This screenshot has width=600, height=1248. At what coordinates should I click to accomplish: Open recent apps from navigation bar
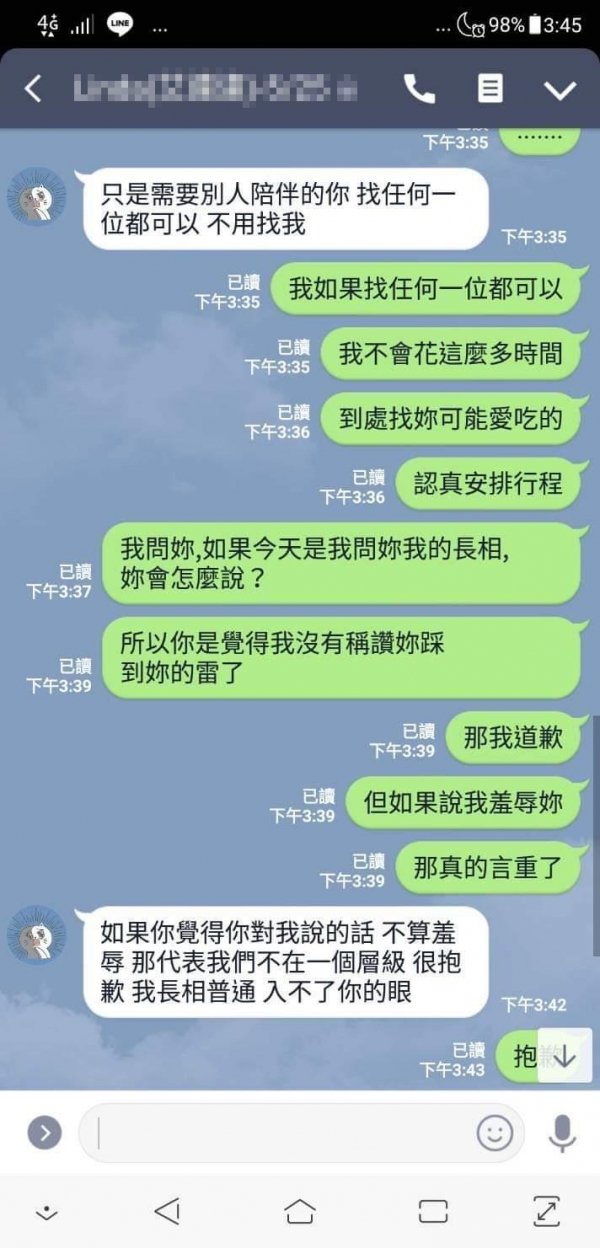tap(433, 1211)
